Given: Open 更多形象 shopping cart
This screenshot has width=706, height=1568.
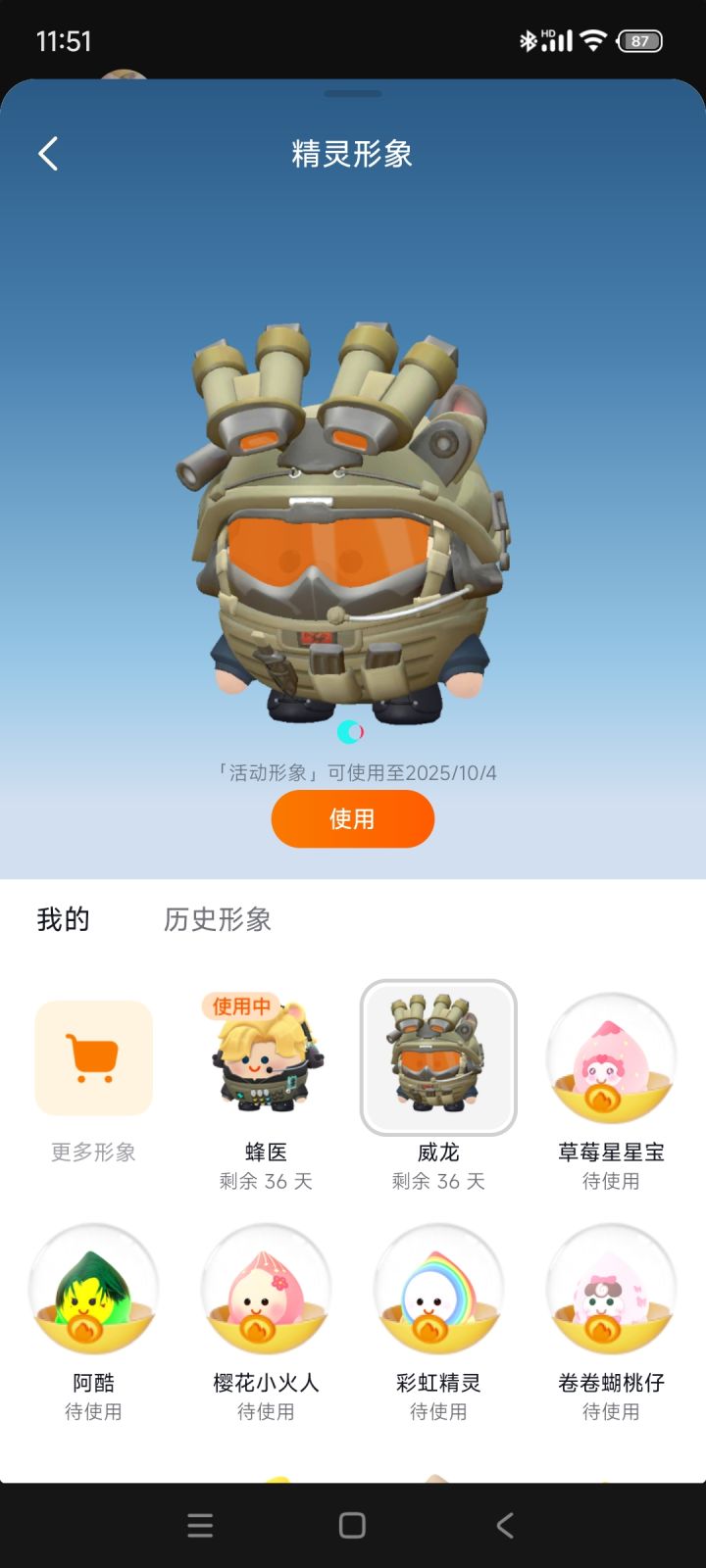Looking at the screenshot, I should pos(93,1058).
